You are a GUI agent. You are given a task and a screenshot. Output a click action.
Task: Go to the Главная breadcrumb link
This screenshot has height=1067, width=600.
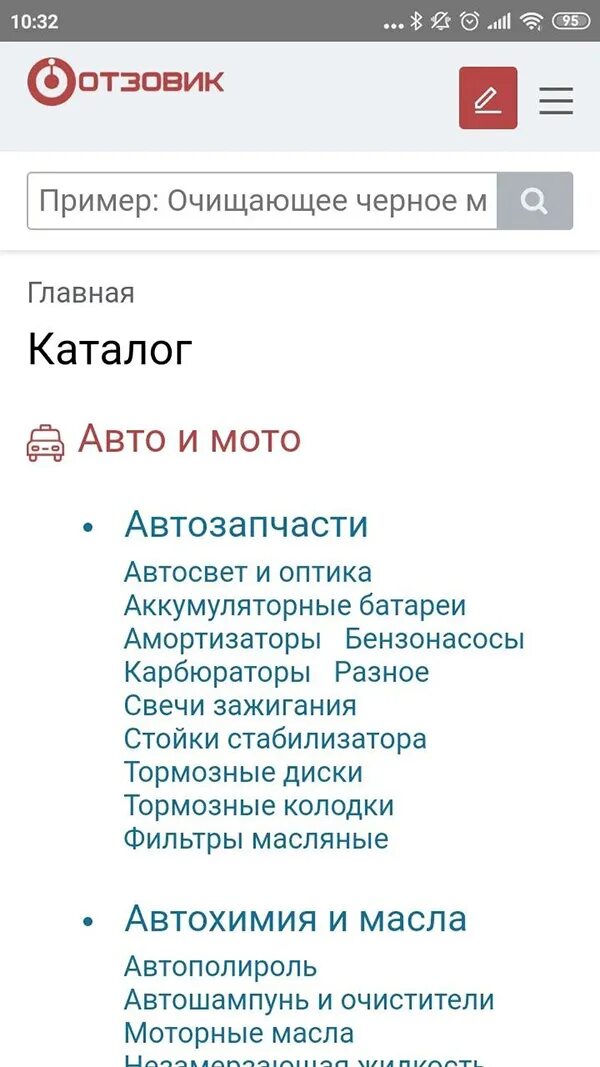(x=81, y=293)
